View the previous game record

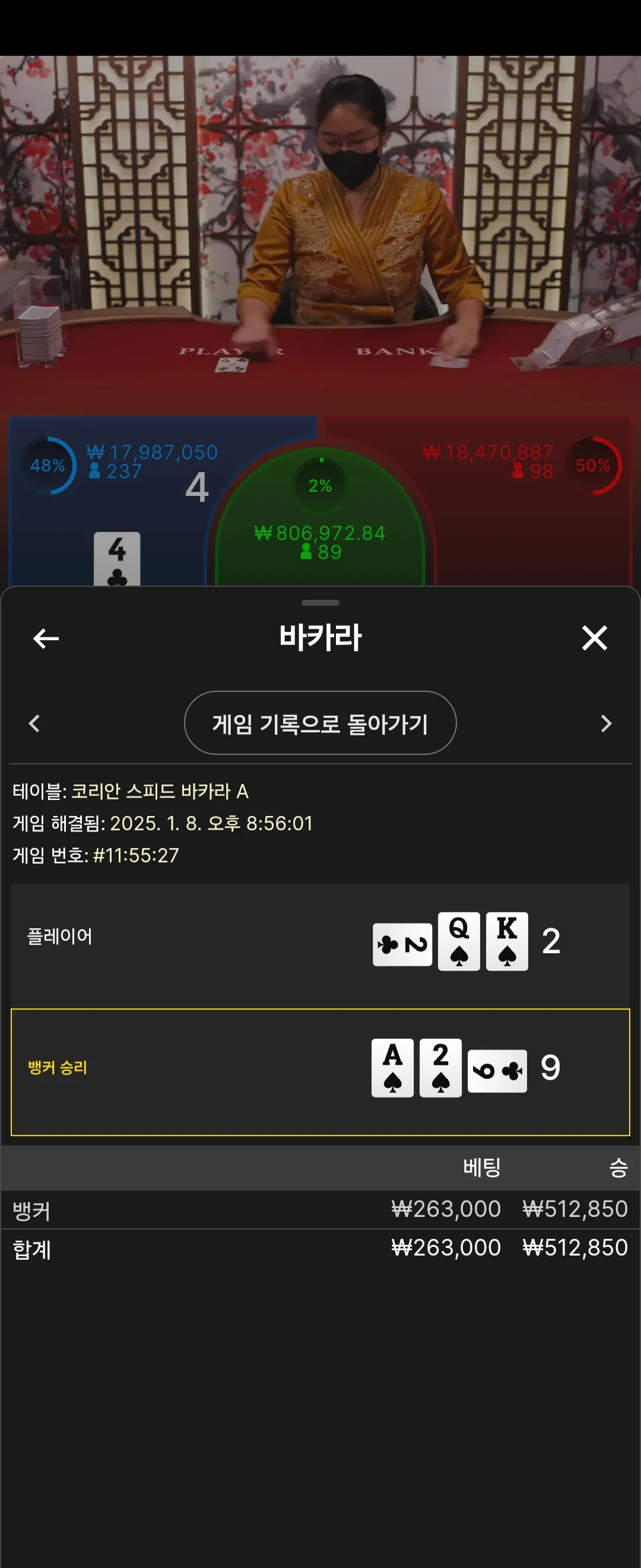34,723
